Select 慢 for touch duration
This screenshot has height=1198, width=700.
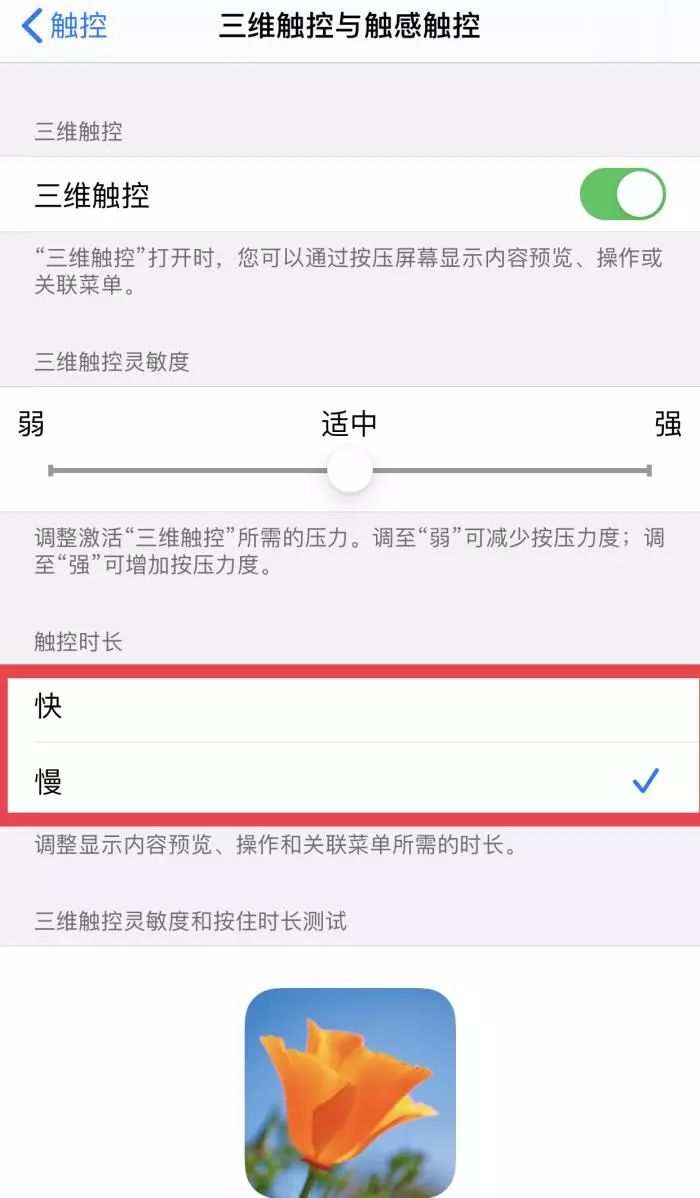pyautogui.click(x=350, y=781)
